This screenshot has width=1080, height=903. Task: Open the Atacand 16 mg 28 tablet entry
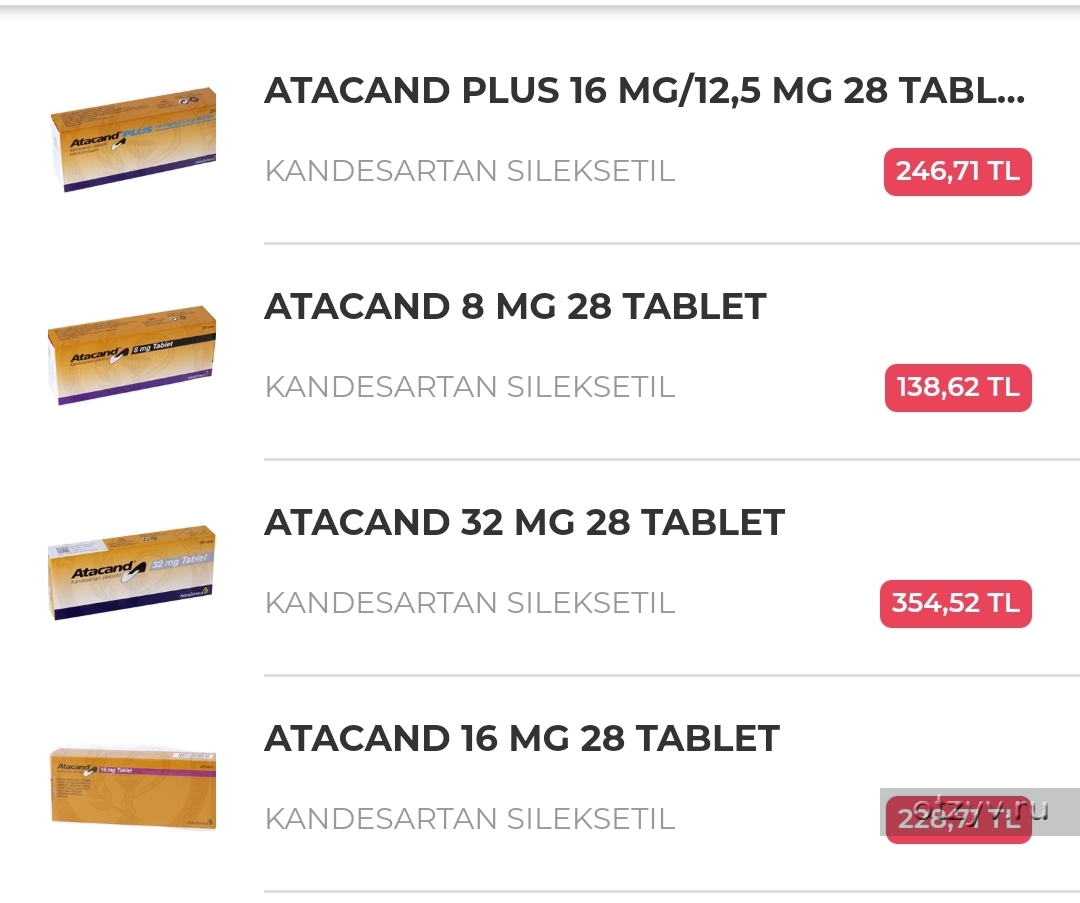point(521,739)
